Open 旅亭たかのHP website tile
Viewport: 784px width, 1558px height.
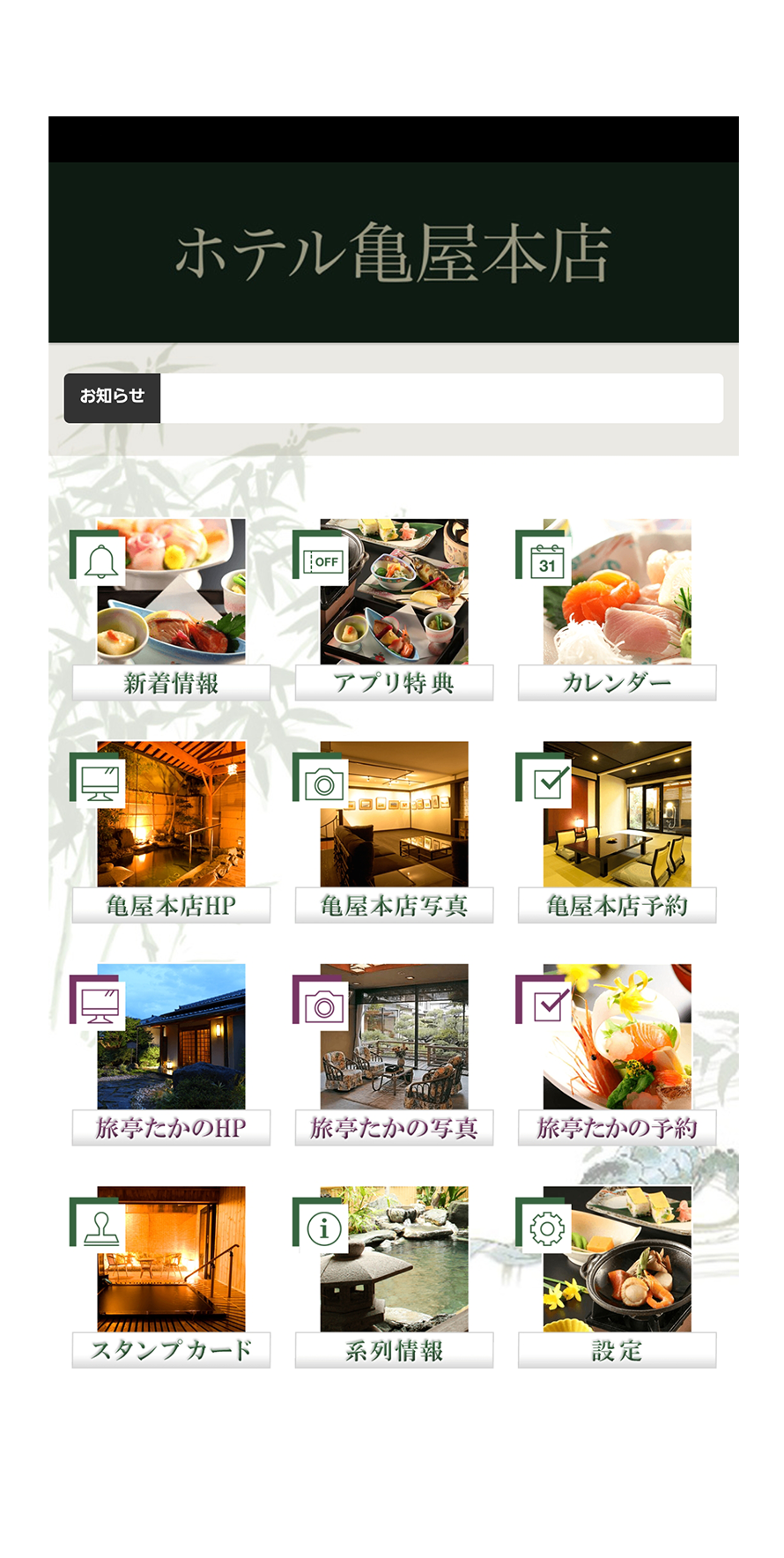click(171, 1053)
